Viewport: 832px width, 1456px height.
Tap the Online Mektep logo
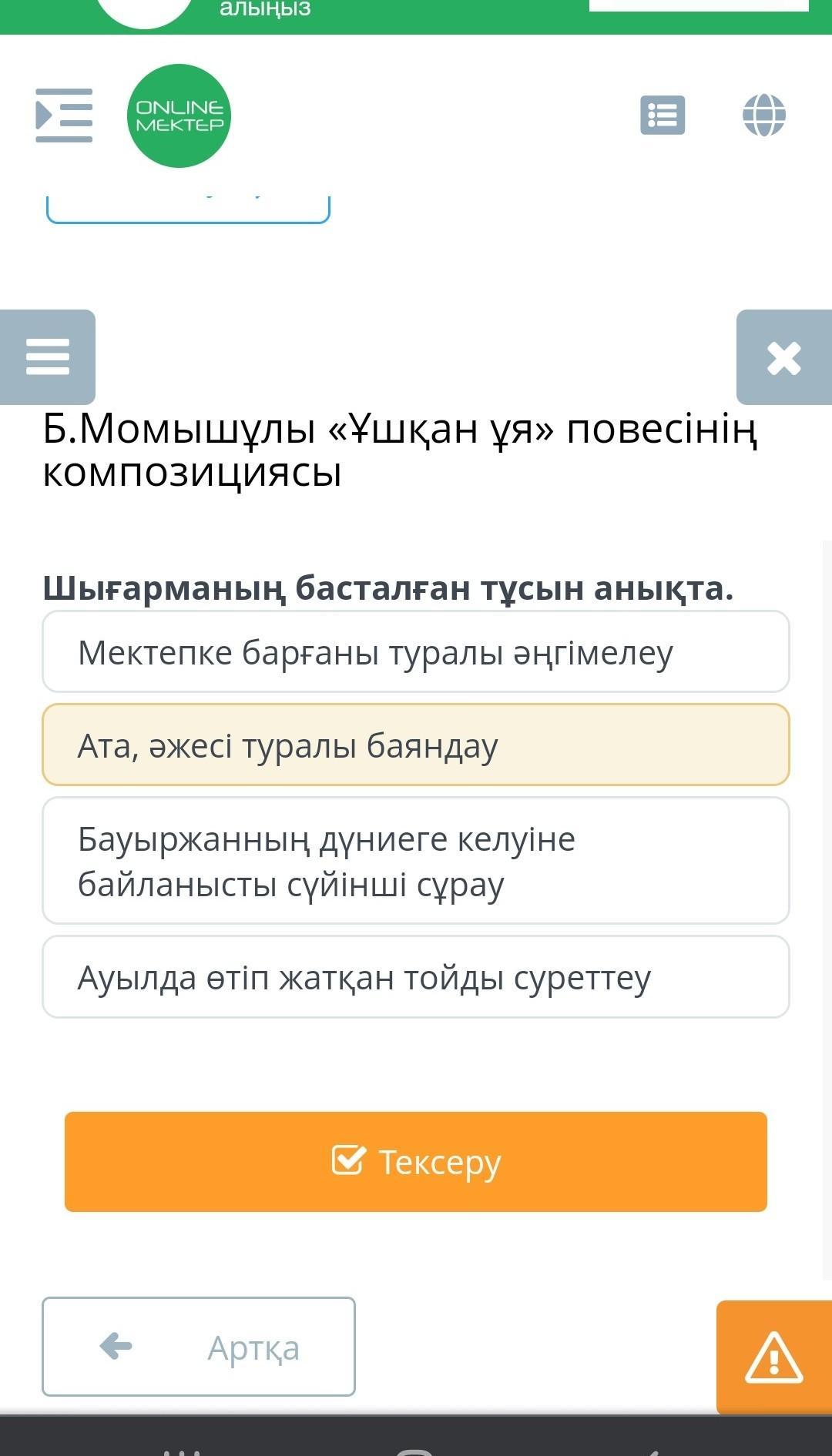click(179, 115)
